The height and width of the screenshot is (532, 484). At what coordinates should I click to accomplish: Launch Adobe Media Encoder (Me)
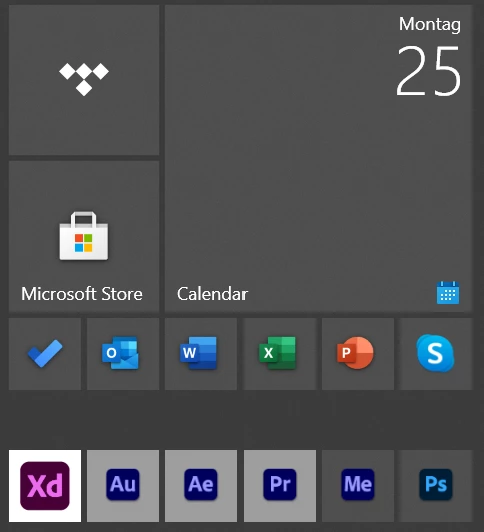point(358,486)
